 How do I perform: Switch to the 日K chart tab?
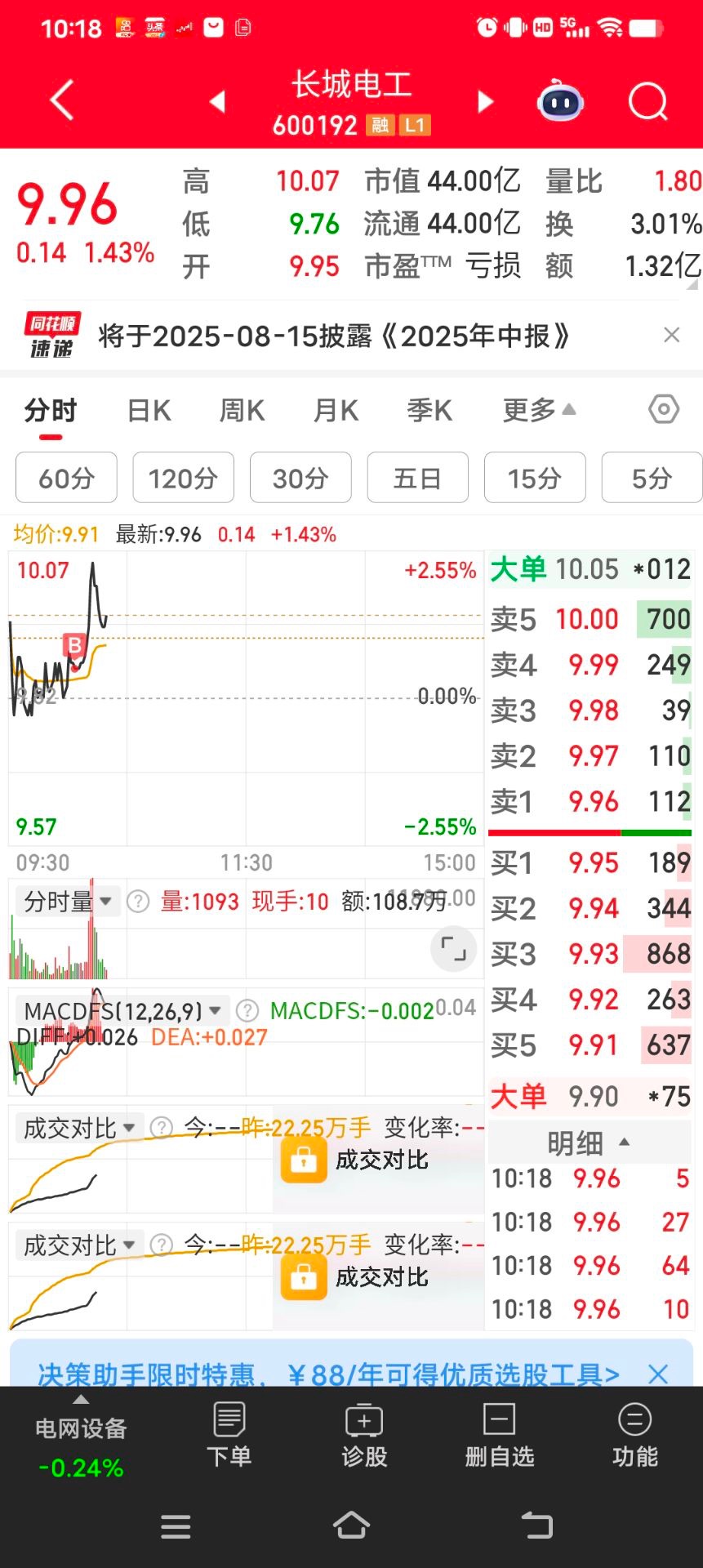tap(149, 410)
